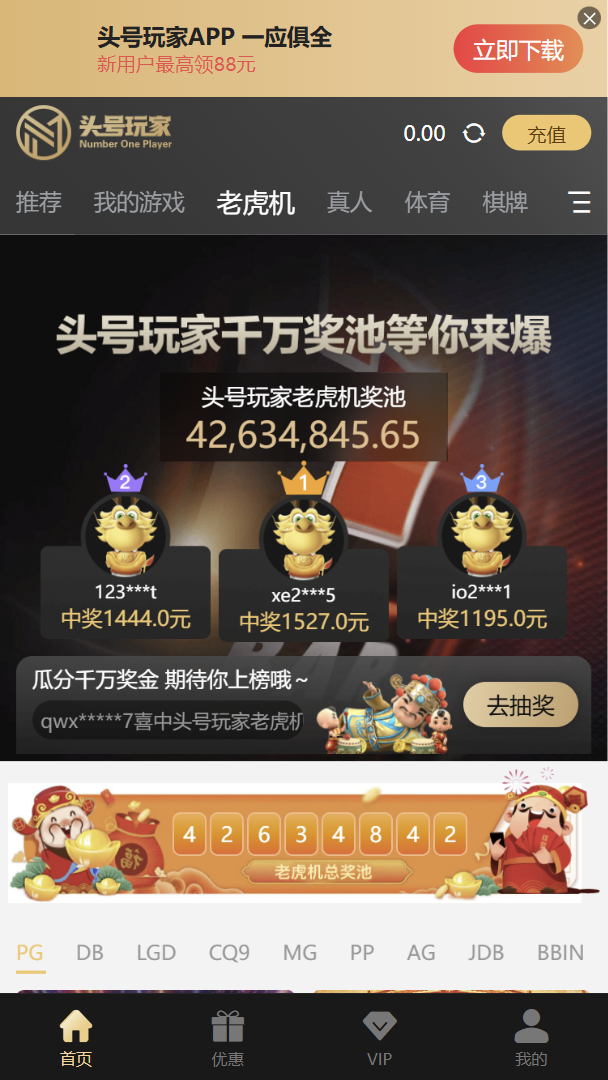Switch to MG provider tab
The image size is (608, 1080).
point(299,953)
